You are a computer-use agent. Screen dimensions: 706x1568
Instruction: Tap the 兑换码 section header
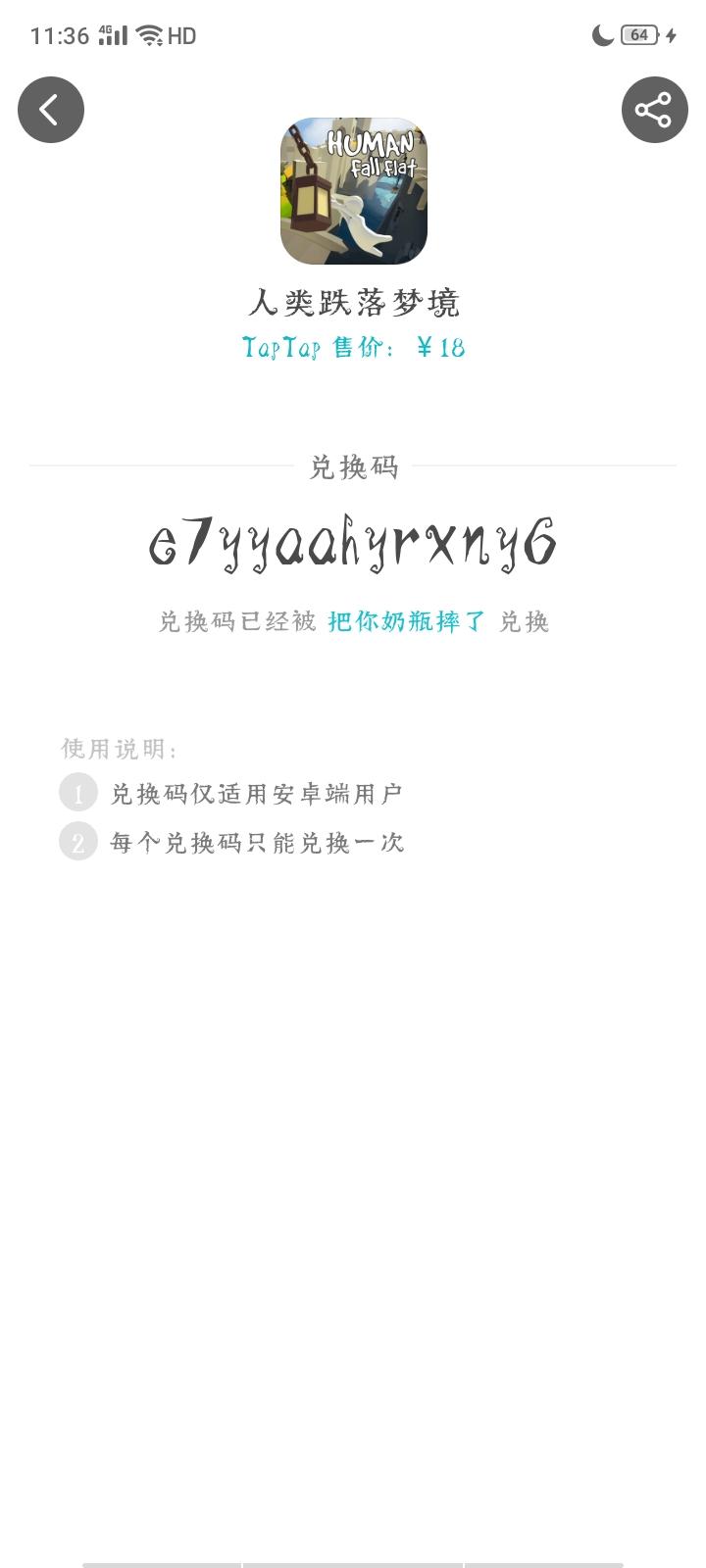(353, 467)
